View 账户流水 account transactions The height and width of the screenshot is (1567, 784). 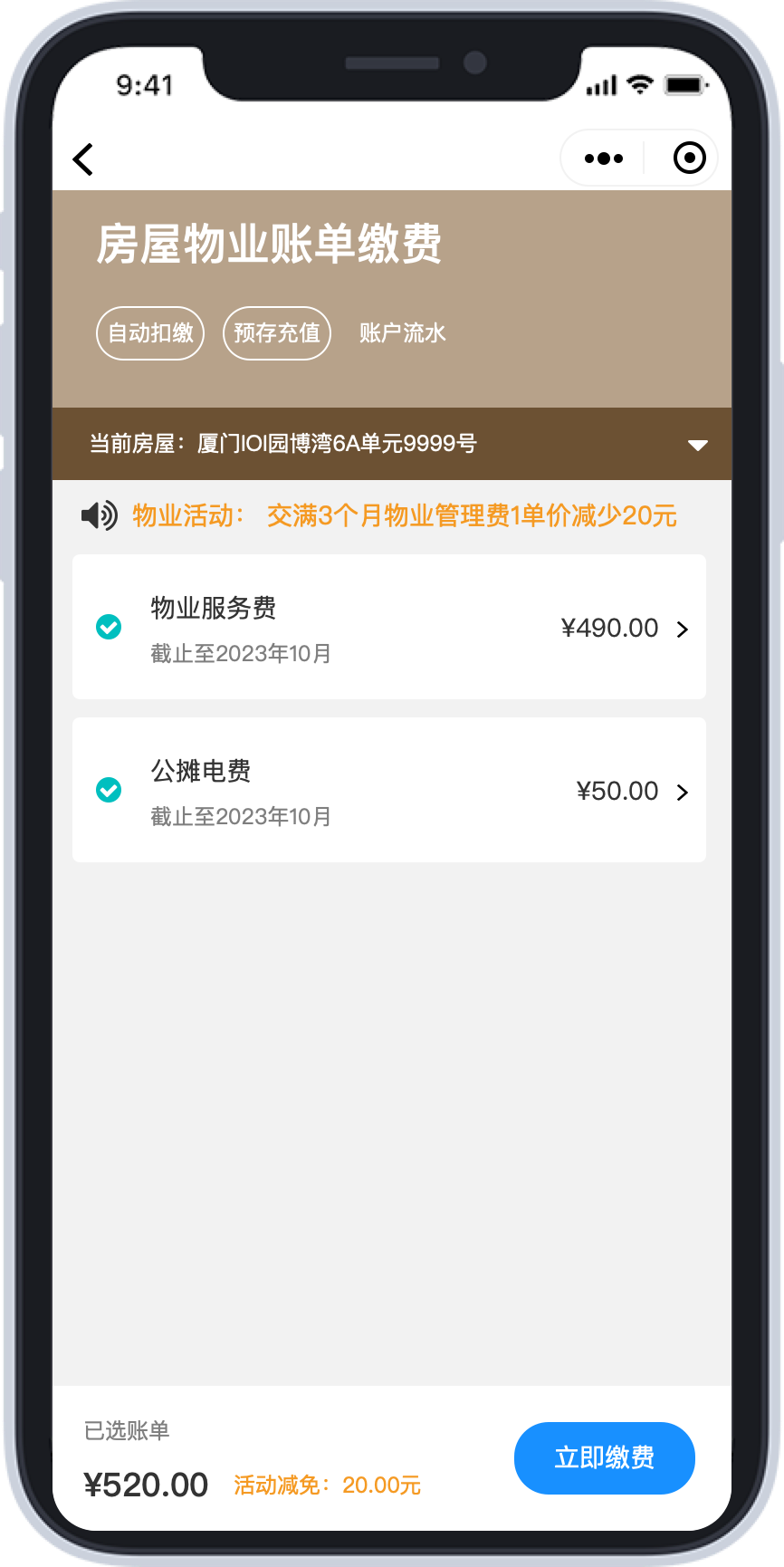click(402, 333)
